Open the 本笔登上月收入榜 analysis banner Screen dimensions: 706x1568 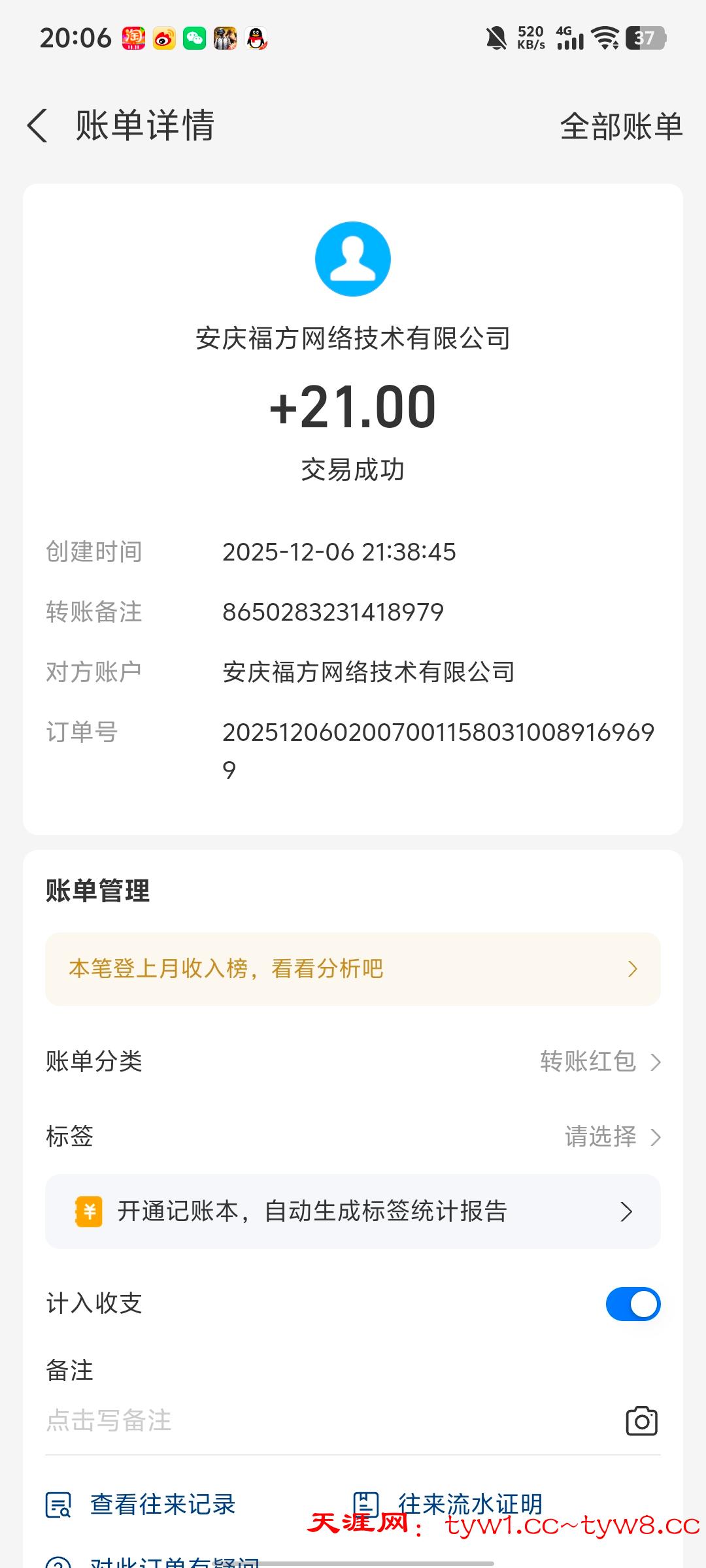tap(353, 969)
